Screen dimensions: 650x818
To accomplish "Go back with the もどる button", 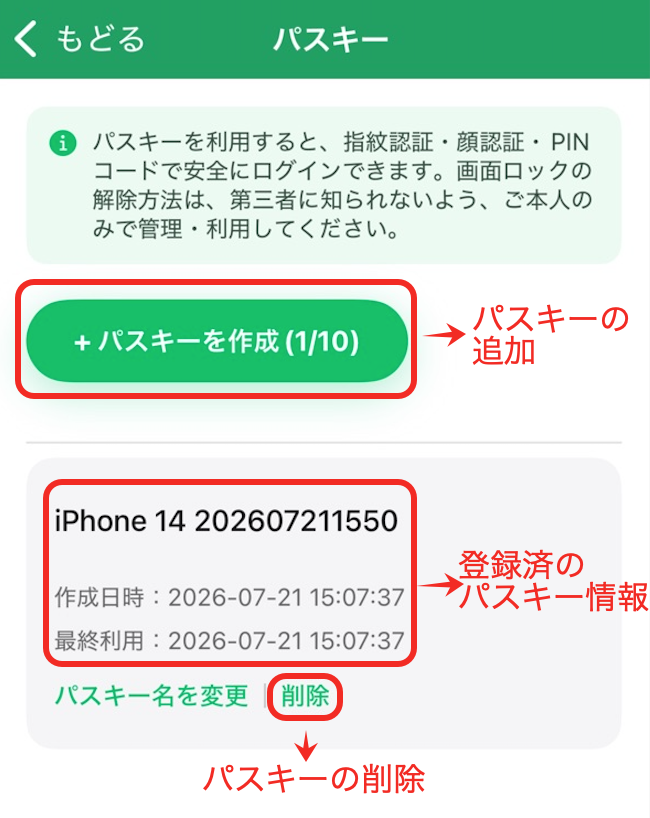I will click(79, 39).
